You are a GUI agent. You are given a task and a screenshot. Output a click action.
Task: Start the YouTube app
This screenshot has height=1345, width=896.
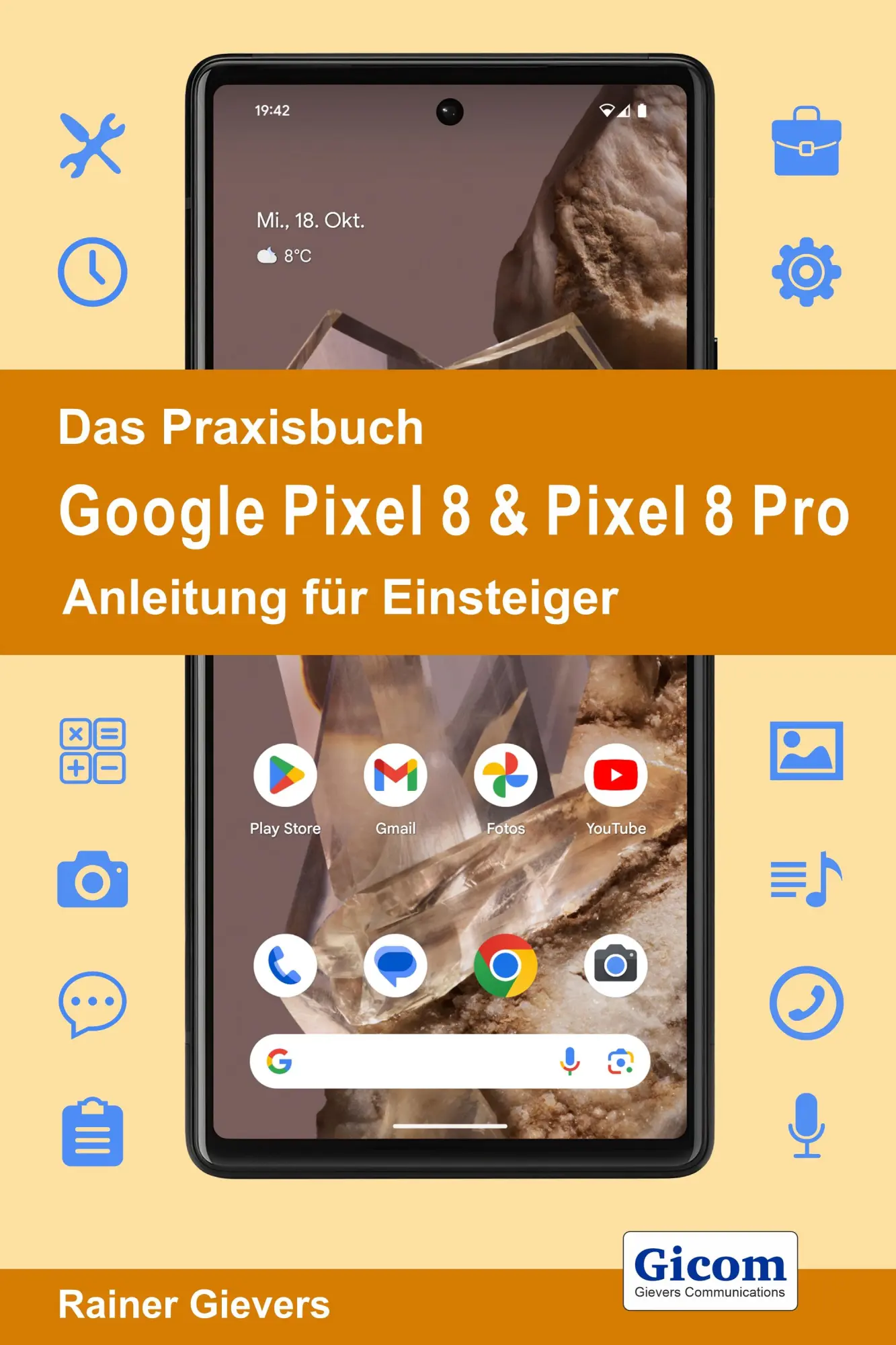[615, 777]
